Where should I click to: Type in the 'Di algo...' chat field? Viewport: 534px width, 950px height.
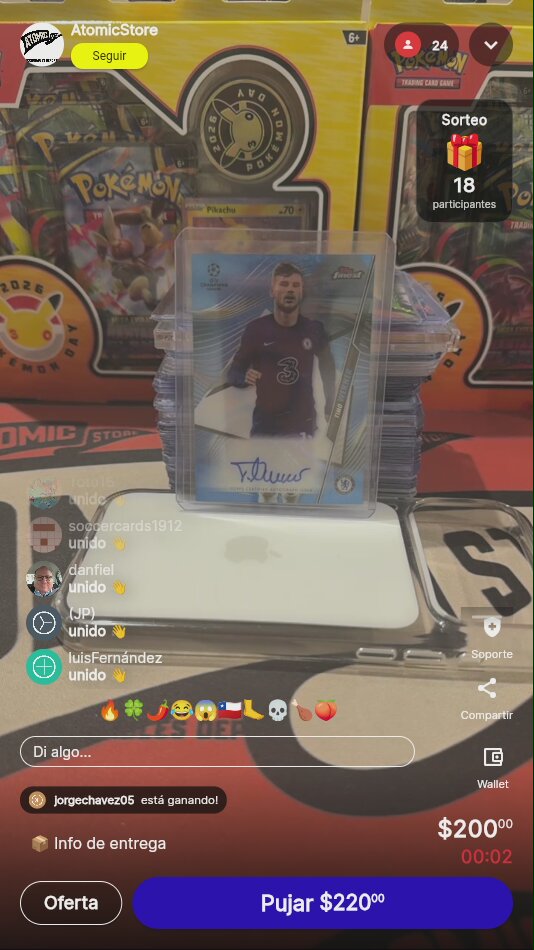218,752
